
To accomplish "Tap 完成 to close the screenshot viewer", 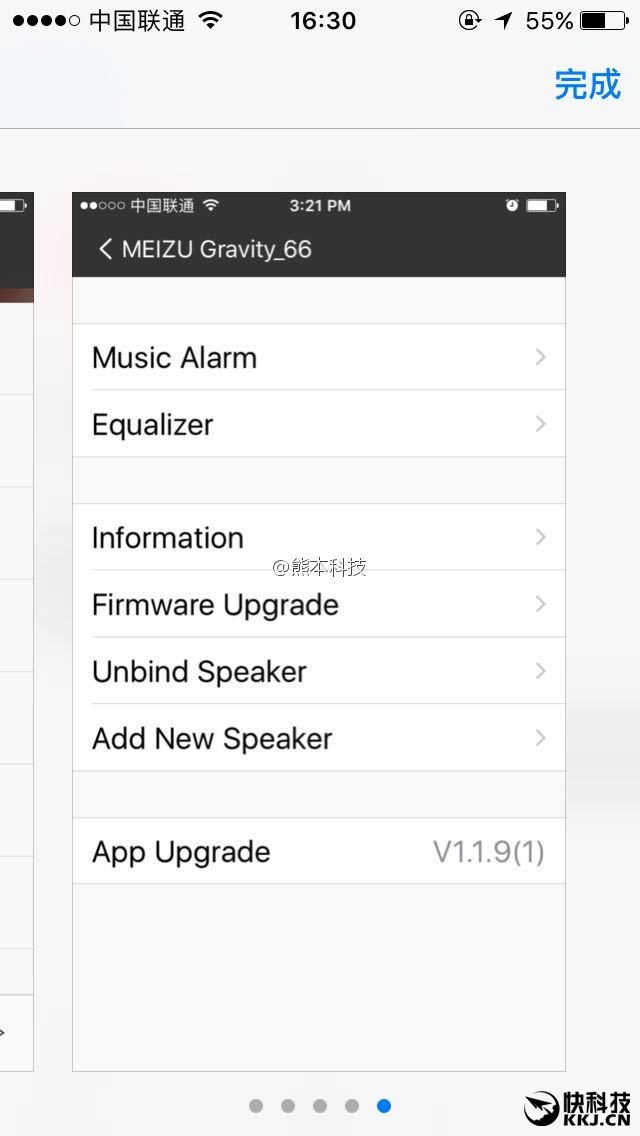I will click(587, 85).
